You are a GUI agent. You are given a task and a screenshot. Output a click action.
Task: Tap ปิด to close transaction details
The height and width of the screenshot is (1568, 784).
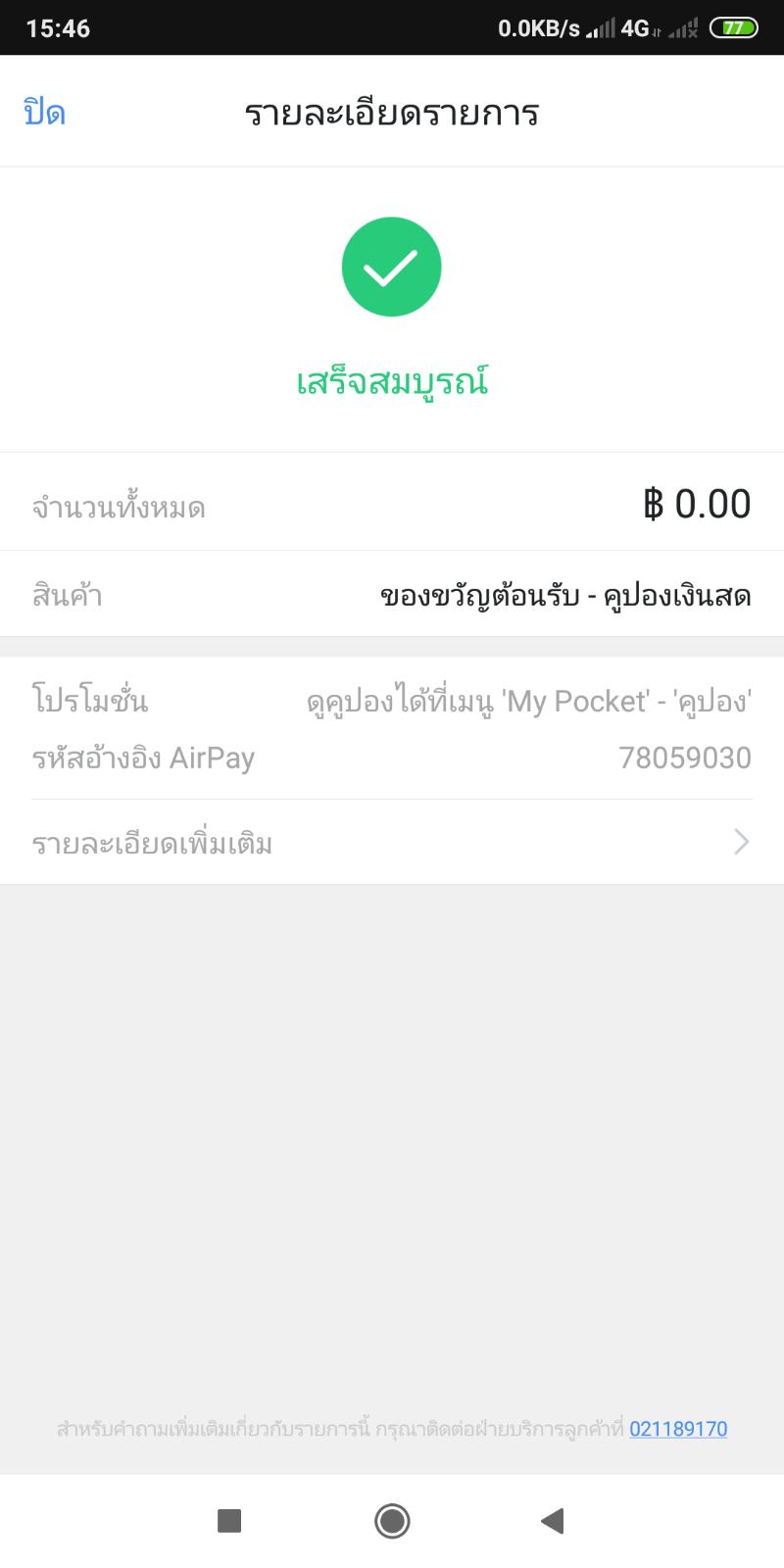tap(45, 113)
